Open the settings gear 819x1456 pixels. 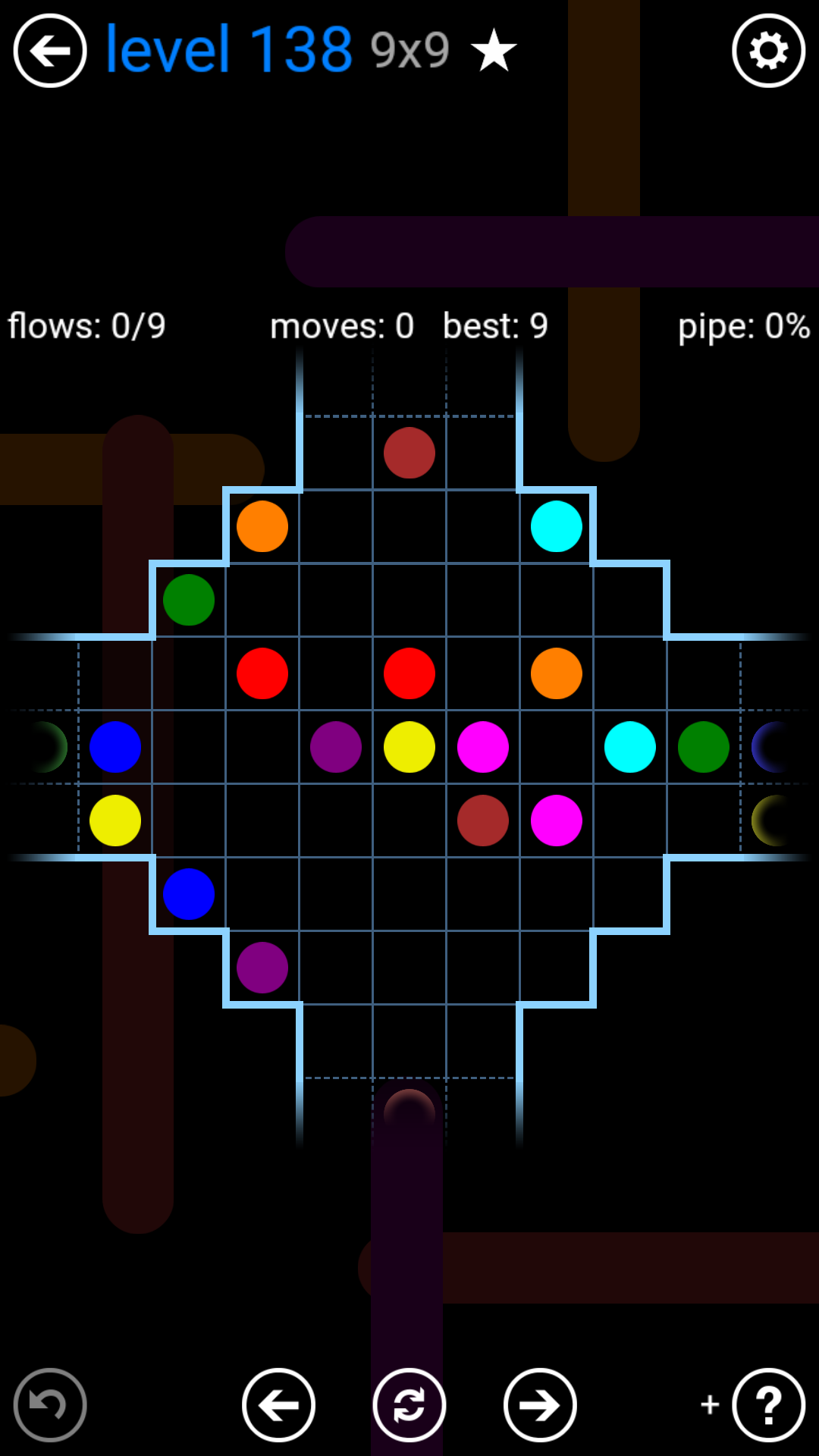(768, 51)
